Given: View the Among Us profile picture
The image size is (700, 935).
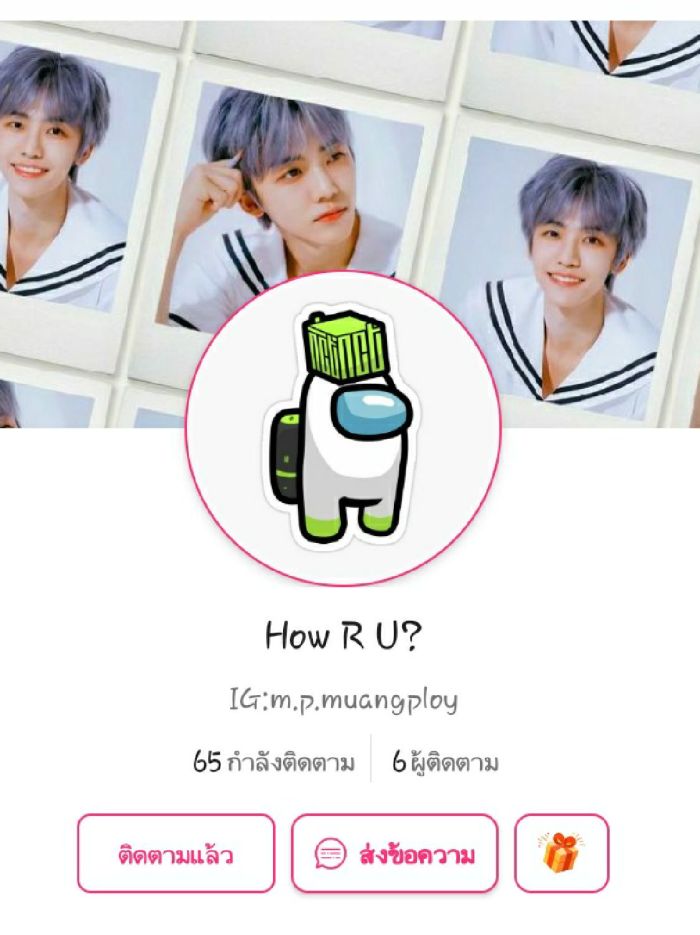Looking at the screenshot, I should 343,428.
